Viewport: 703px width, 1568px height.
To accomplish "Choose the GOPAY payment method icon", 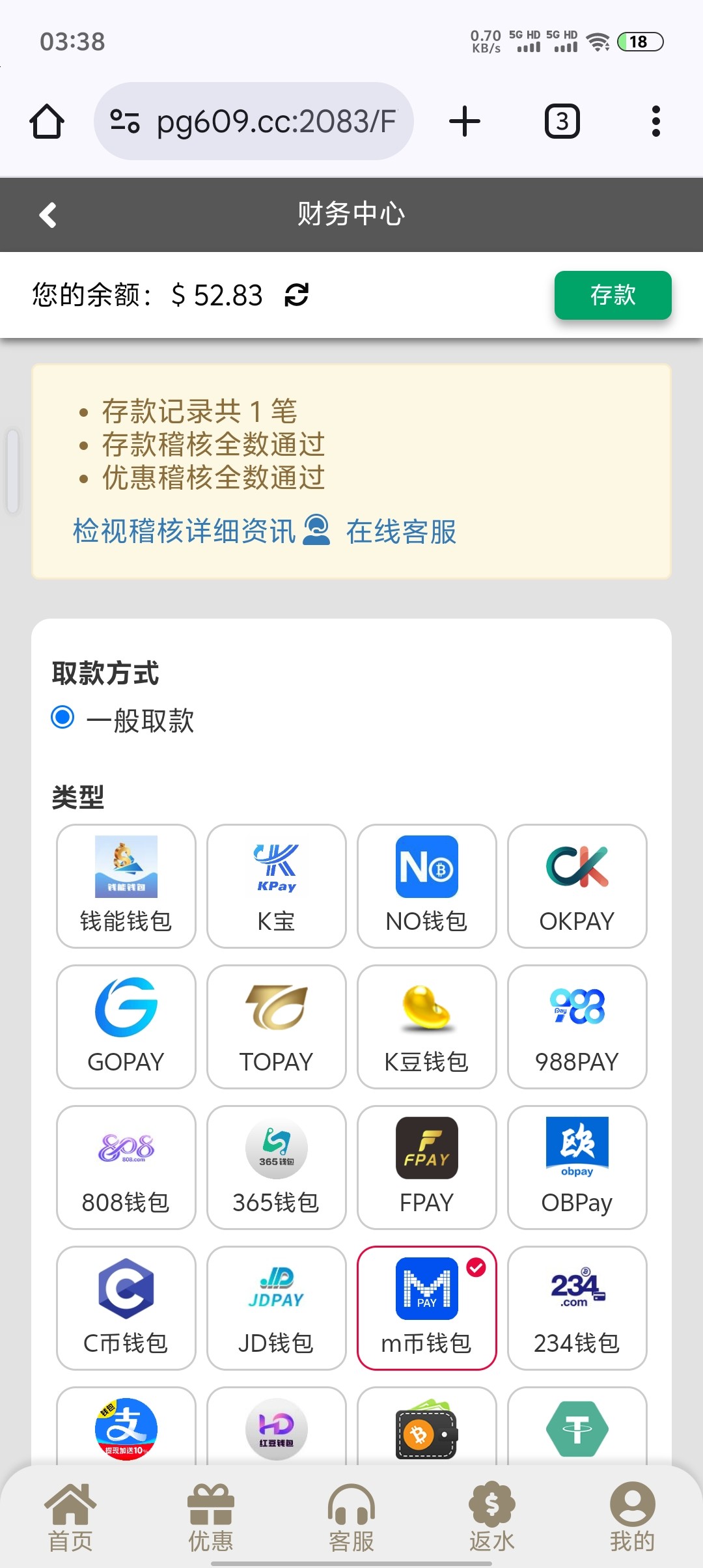I will click(125, 1006).
